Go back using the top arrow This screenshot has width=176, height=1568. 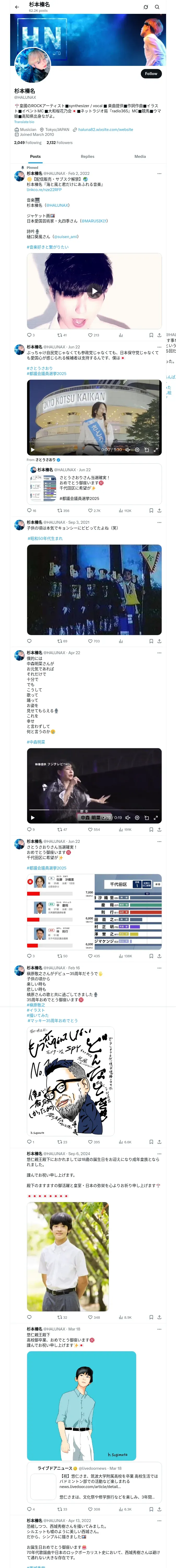point(17,7)
